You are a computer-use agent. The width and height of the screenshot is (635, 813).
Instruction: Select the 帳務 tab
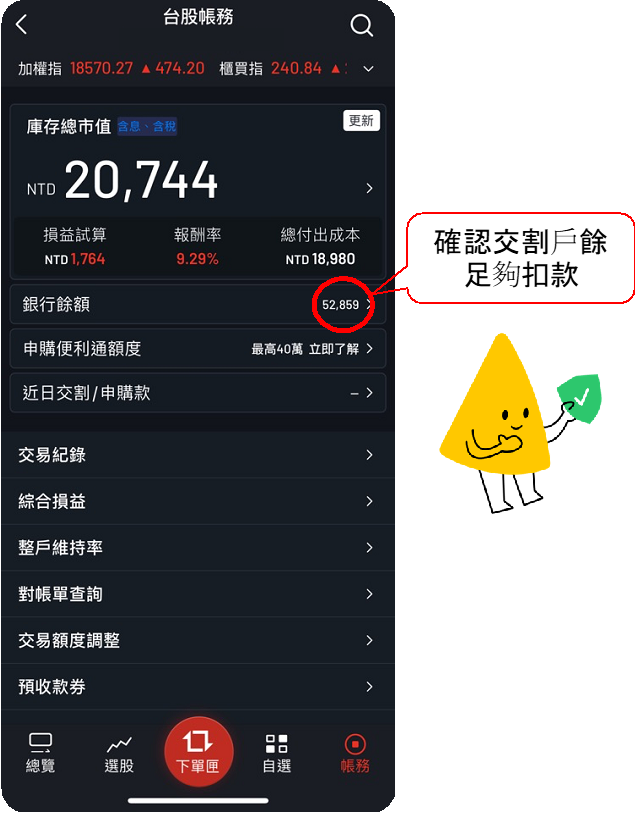[355, 753]
